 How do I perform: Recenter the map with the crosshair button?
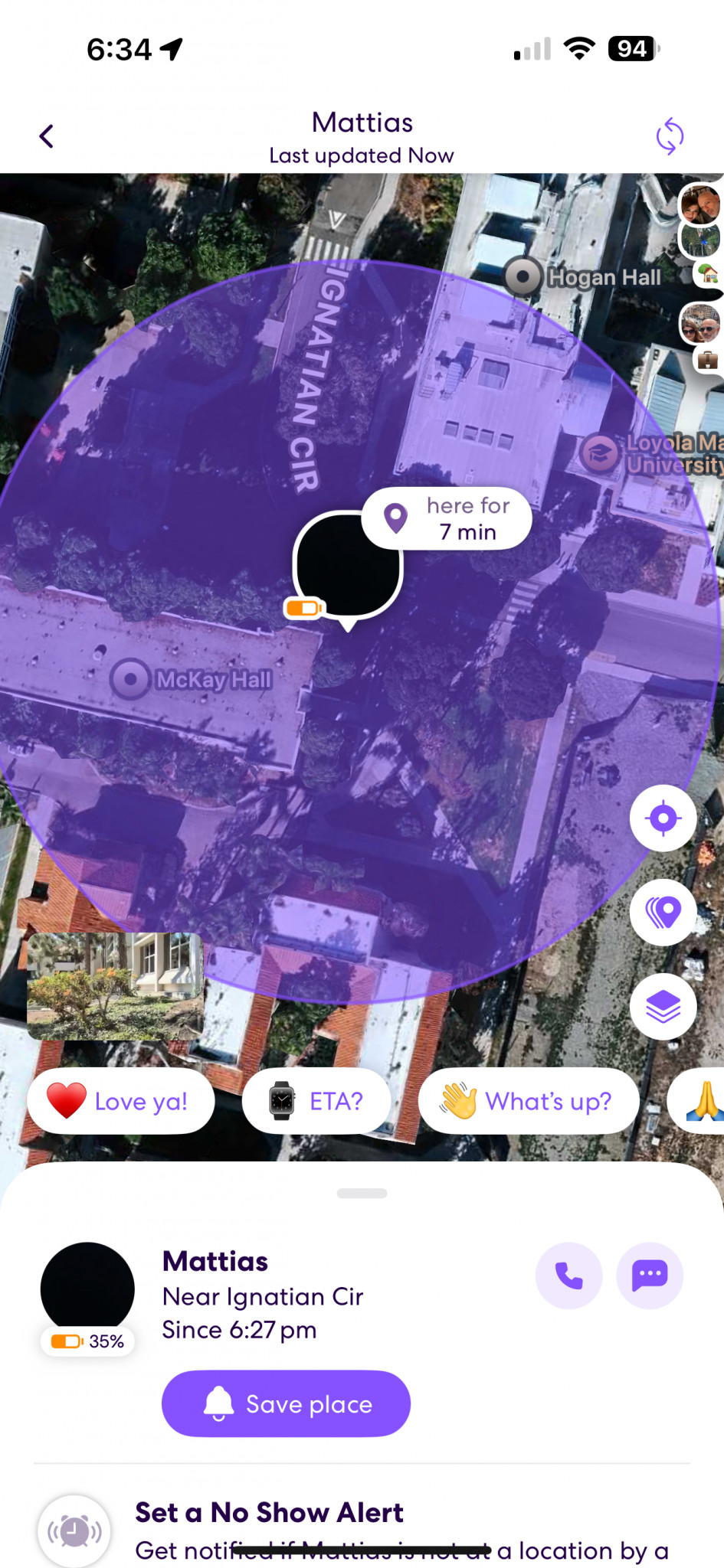(x=663, y=818)
